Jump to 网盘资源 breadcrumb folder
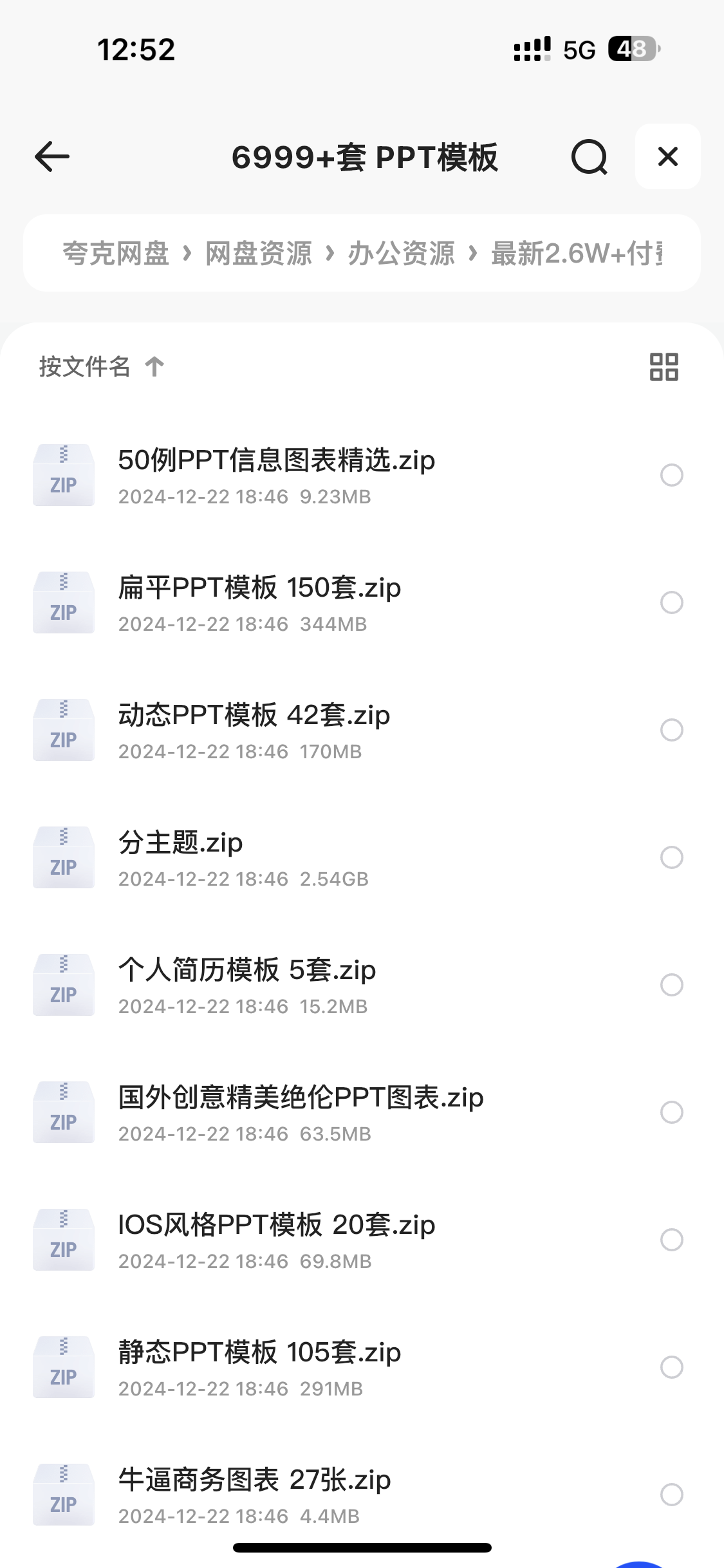The height and width of the screenshot is (1568, 724). (259, 253)
